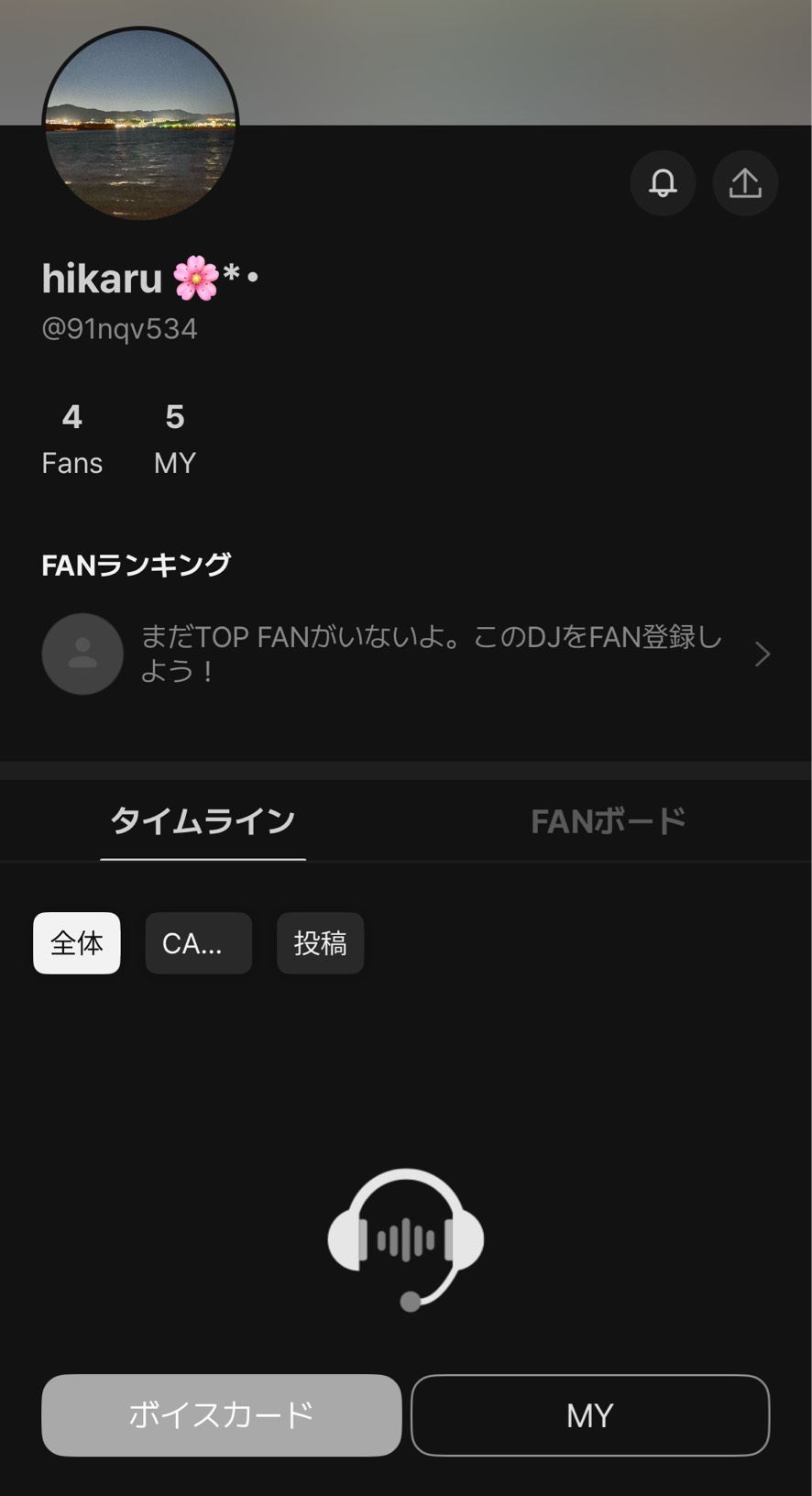
Task: Switch to the タイムライン tab
Action: 203,821
